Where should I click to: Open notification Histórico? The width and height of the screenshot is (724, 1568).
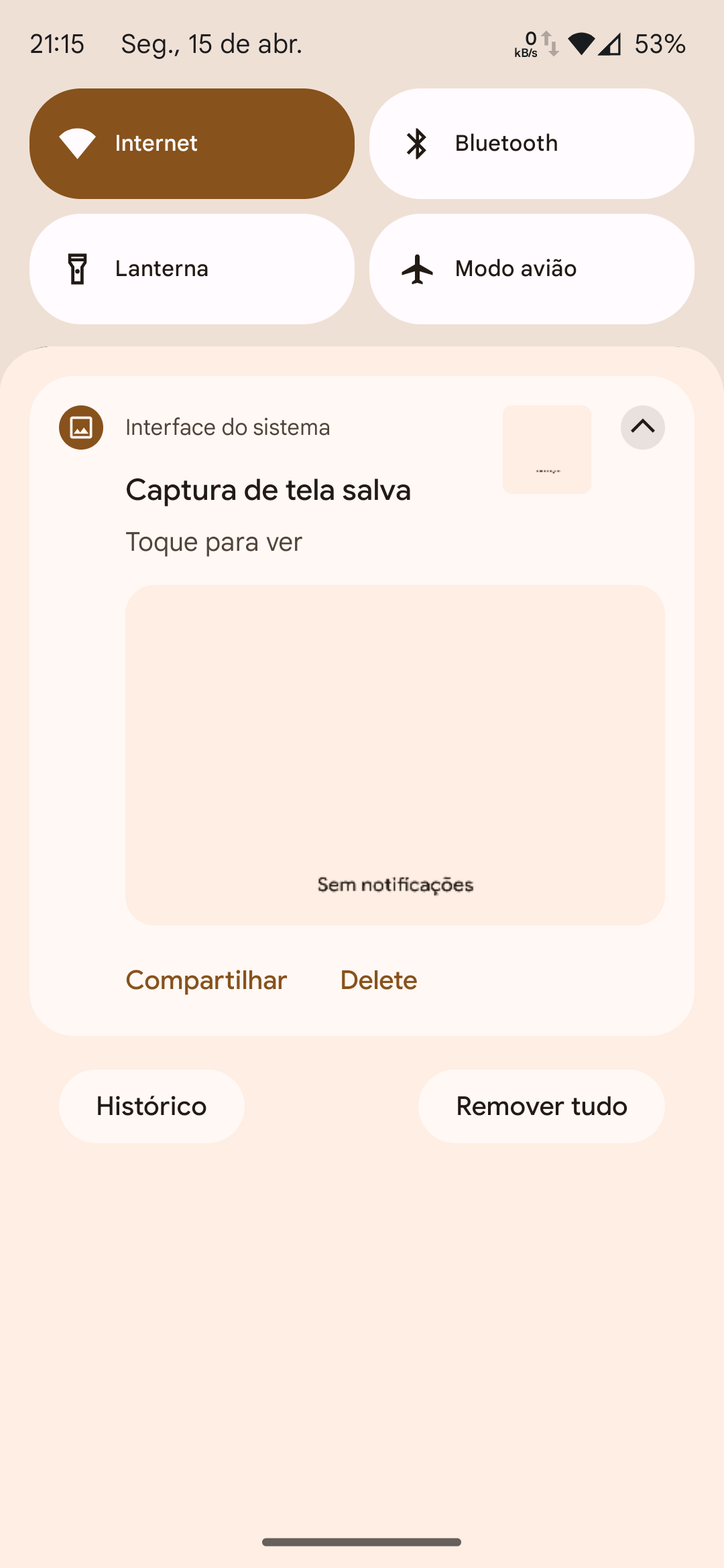(x=151, y=1106)
